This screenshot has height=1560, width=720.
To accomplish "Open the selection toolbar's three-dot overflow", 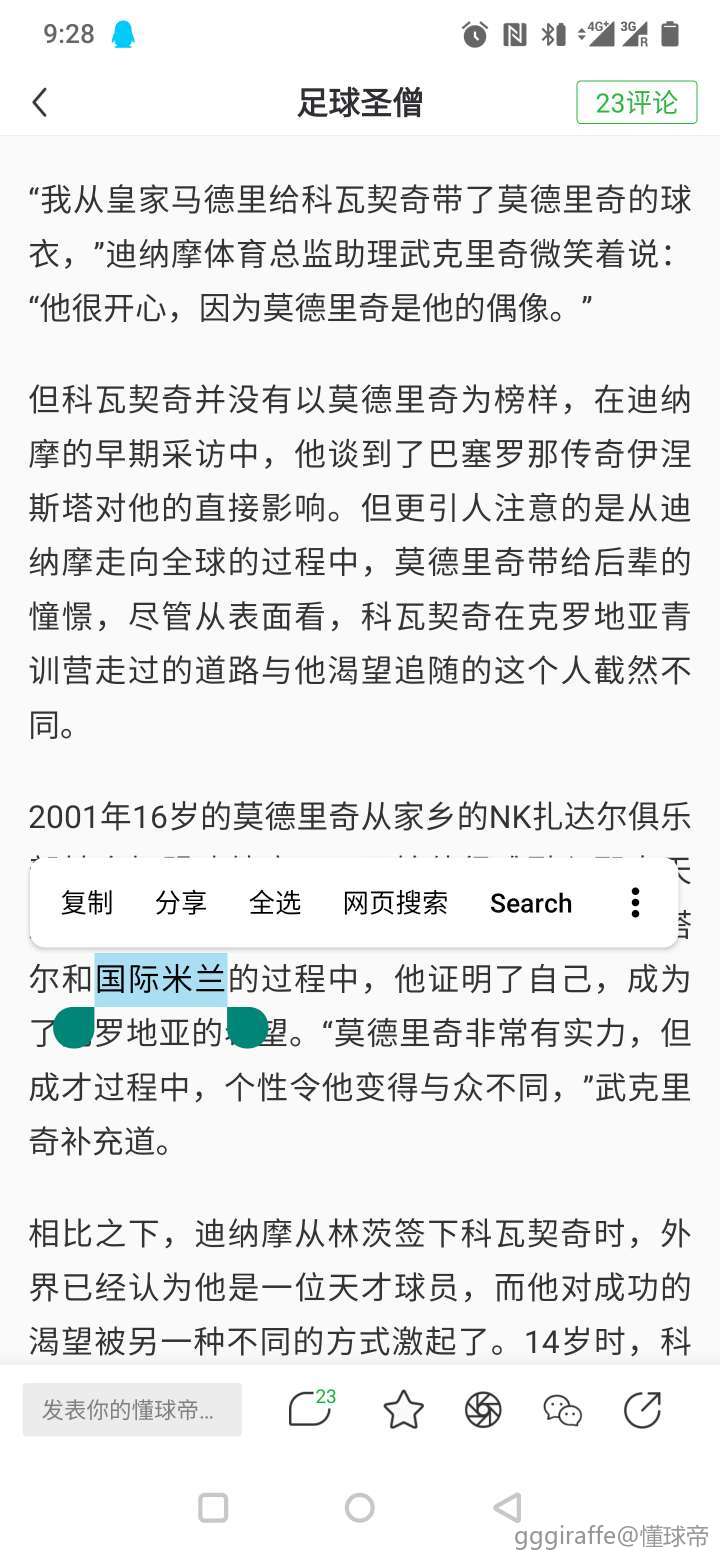I will coord(634,903).
